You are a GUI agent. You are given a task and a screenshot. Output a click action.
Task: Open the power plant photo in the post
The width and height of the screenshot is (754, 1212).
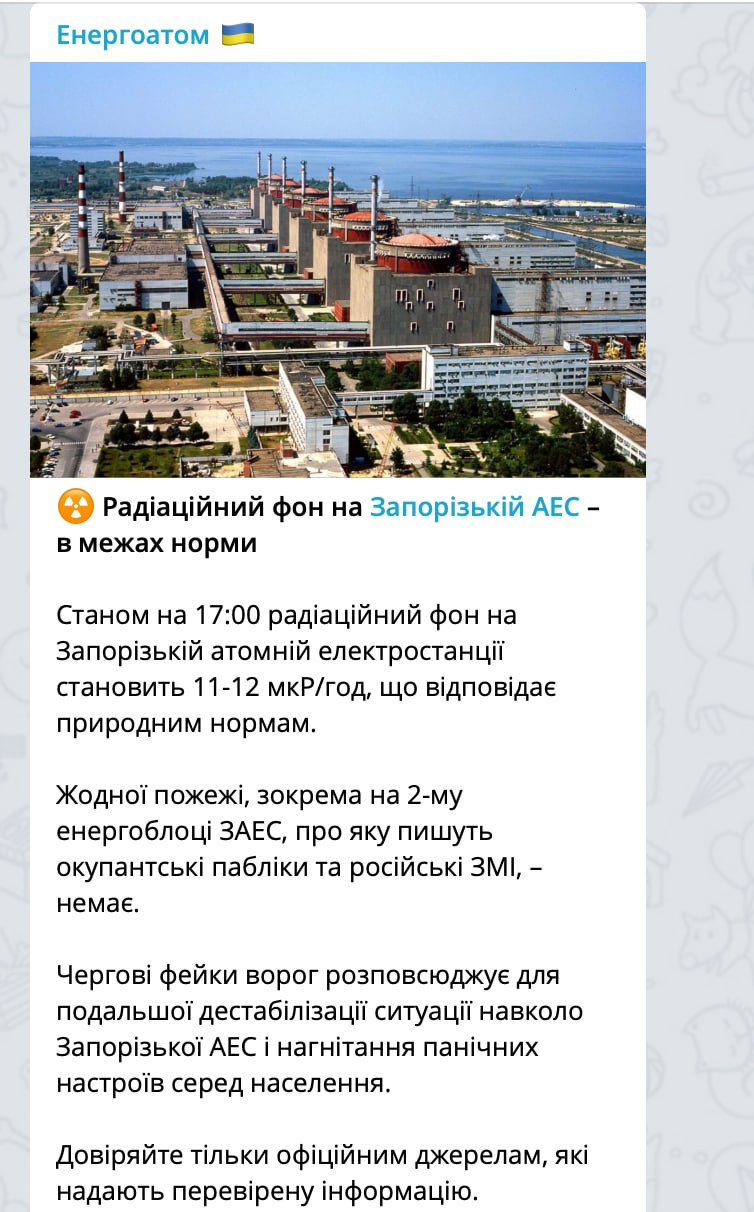click(338, 270)
